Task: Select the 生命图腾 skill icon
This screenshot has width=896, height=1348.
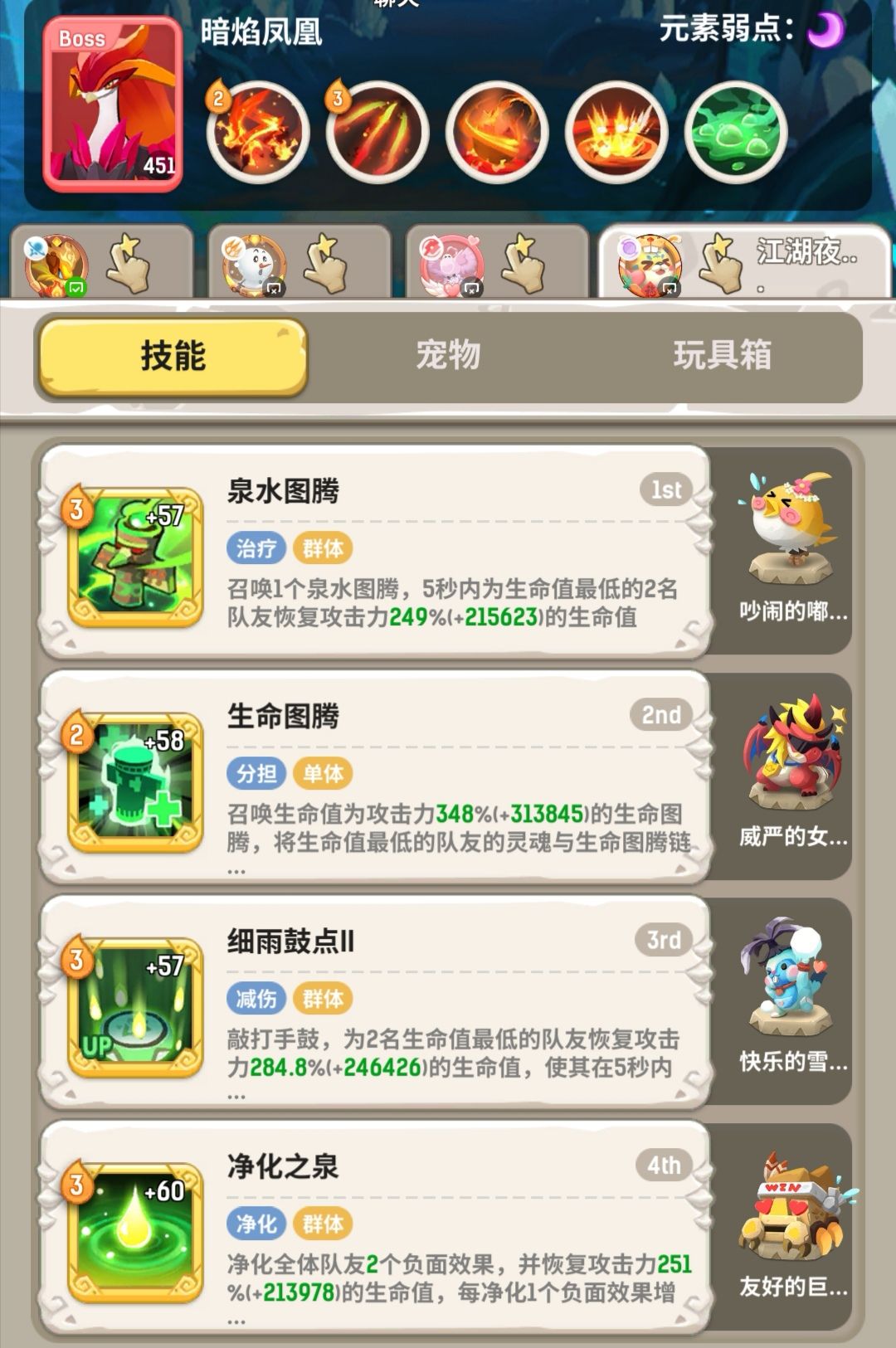Action: click(x=133, y=784)
